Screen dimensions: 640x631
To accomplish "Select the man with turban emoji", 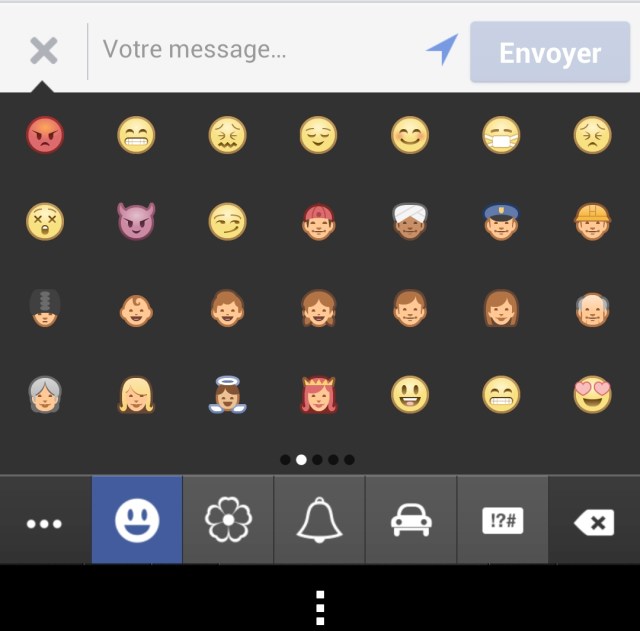I will click(410, 221).
